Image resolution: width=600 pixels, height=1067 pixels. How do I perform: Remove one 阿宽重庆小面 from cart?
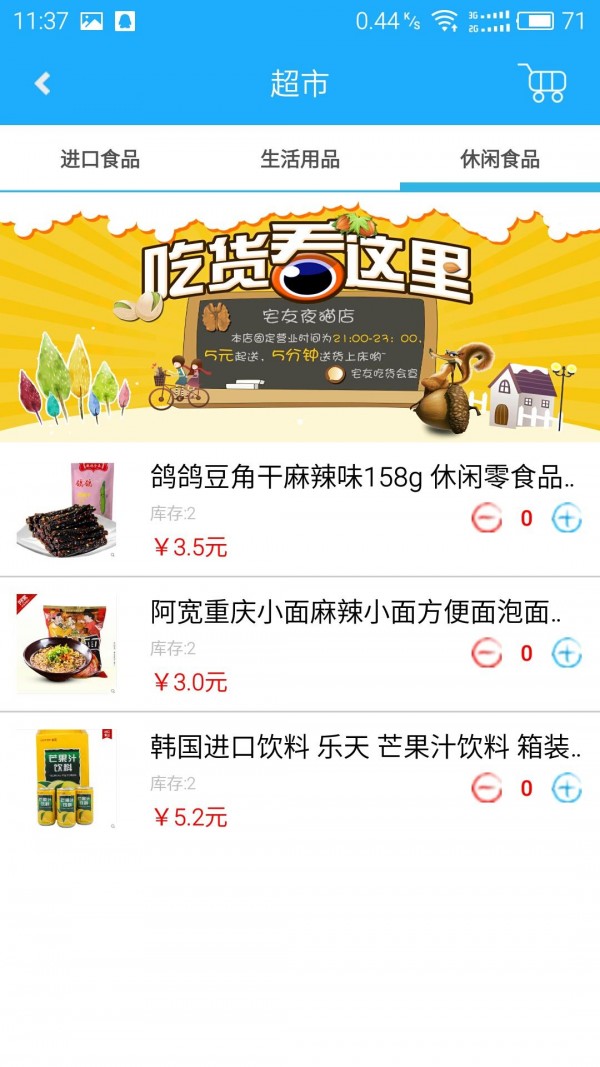[x=486, y=653]
